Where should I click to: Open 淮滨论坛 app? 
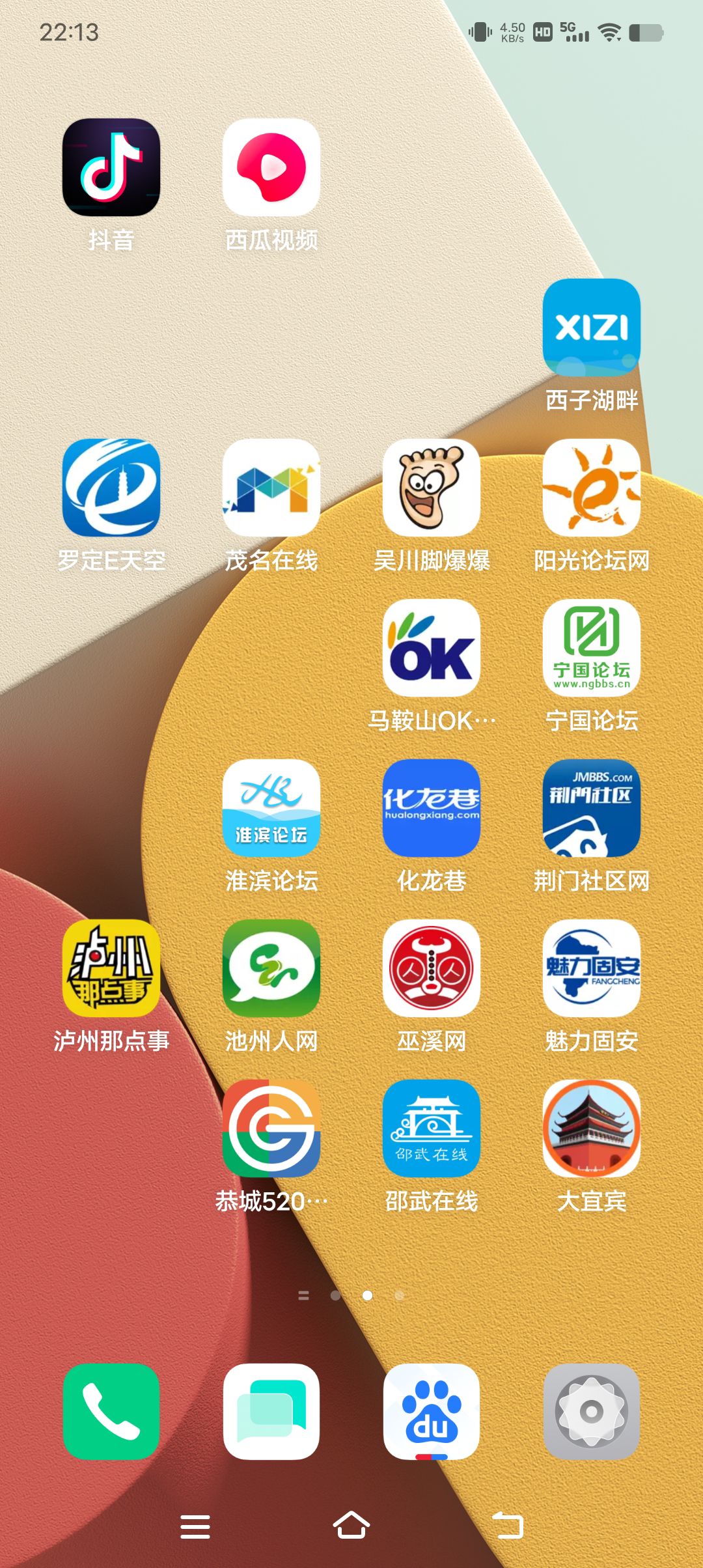click(271, 808)
